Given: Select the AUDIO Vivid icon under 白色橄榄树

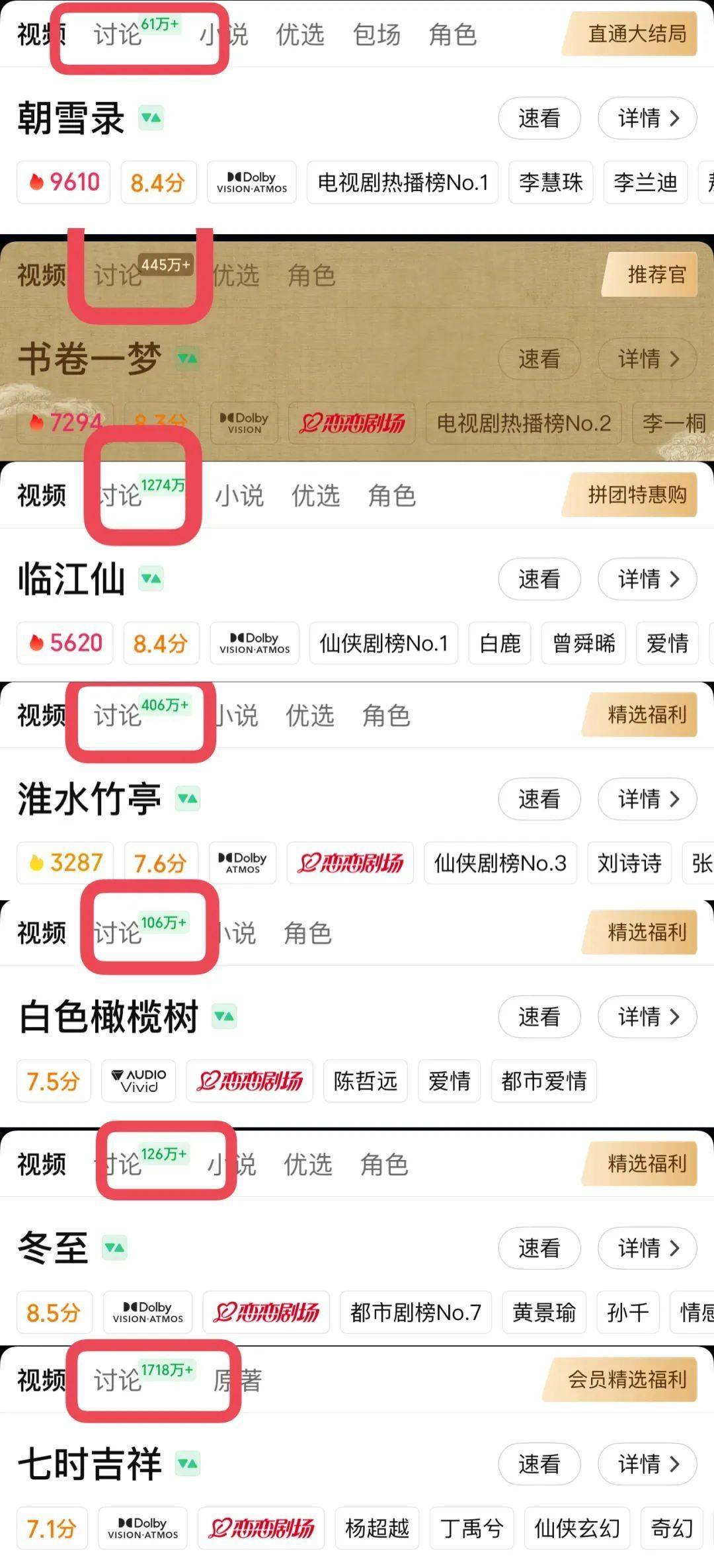Looking at the screenshot, I should click(x=138, y=1081).
